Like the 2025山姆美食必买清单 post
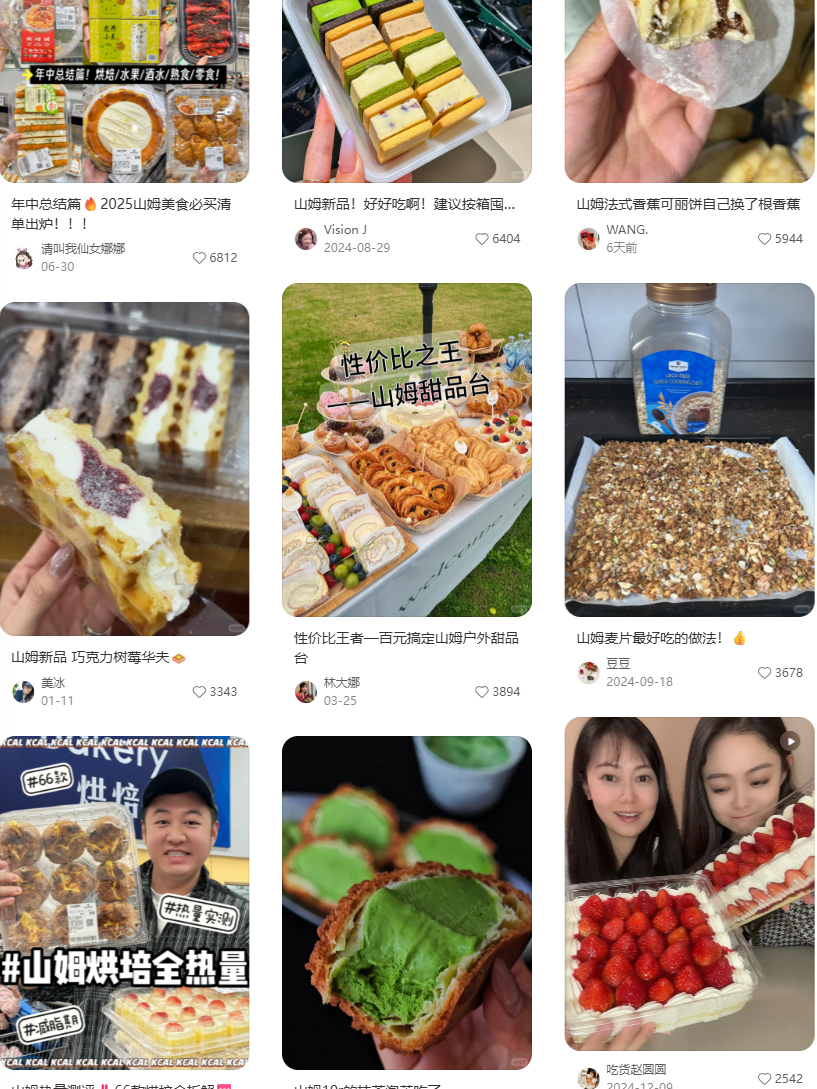 tap(199, 258)
